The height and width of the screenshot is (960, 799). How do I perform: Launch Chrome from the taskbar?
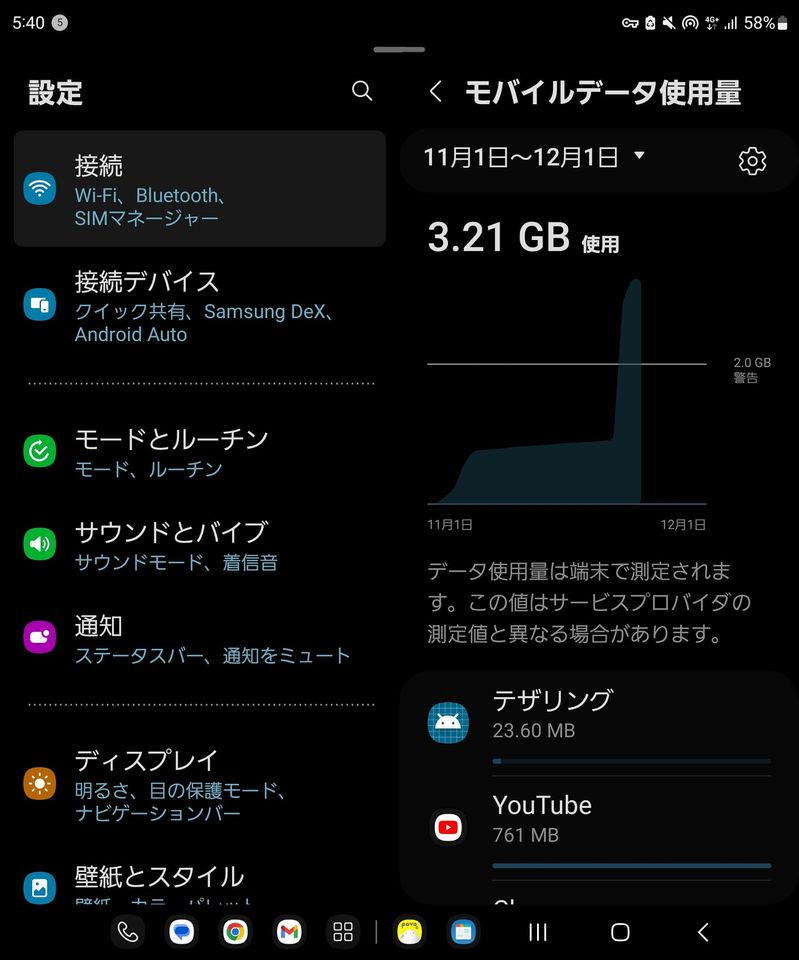235,932
